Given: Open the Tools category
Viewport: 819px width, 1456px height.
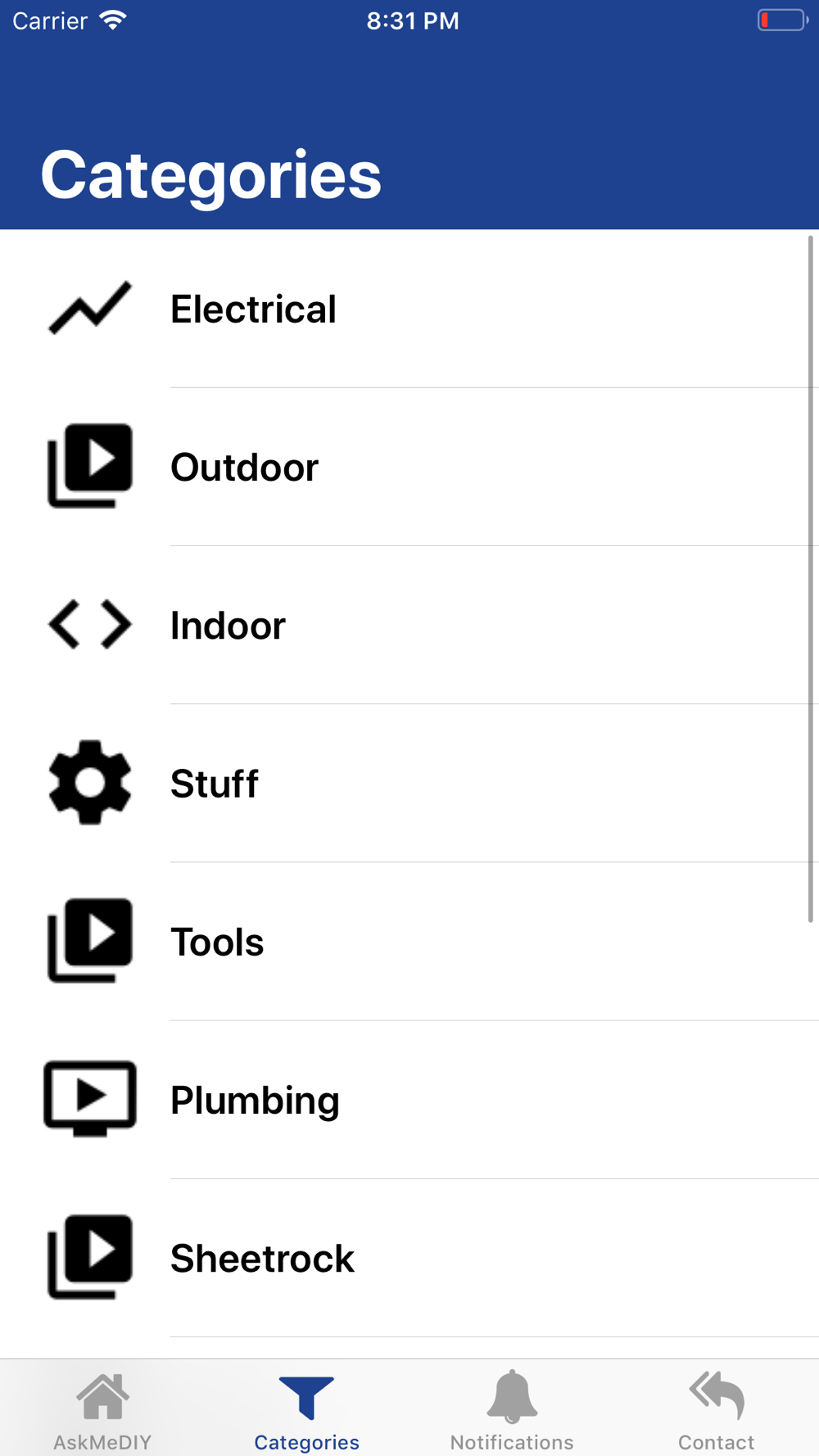Looking at the screenshot, I should (409, 941).
